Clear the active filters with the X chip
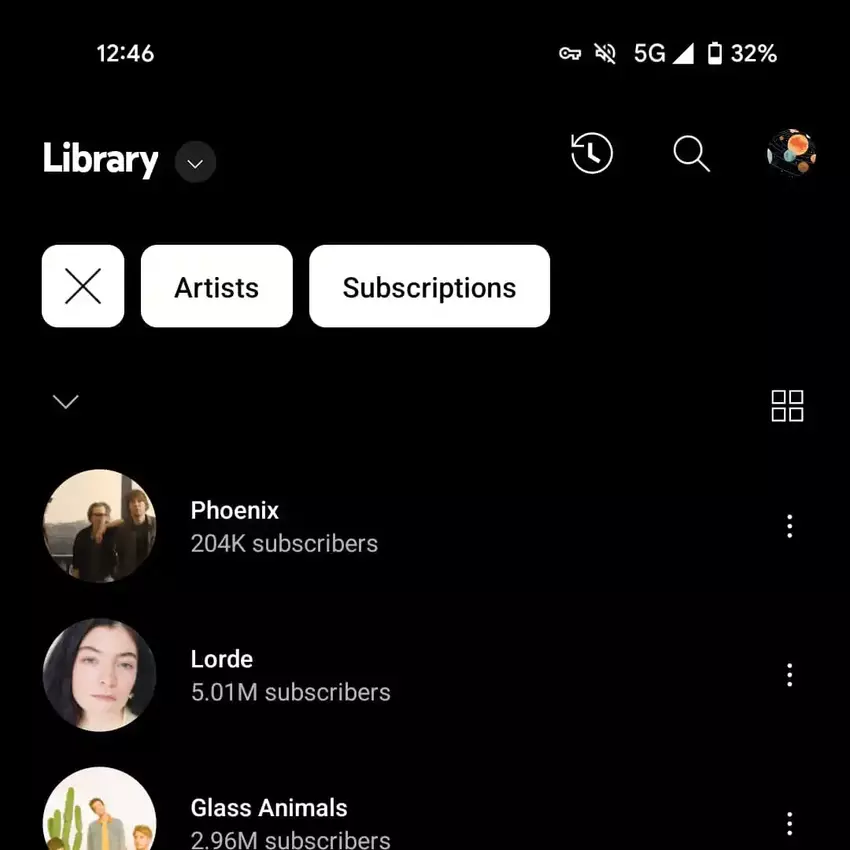 pyautogui.click(x=83, y=286)
